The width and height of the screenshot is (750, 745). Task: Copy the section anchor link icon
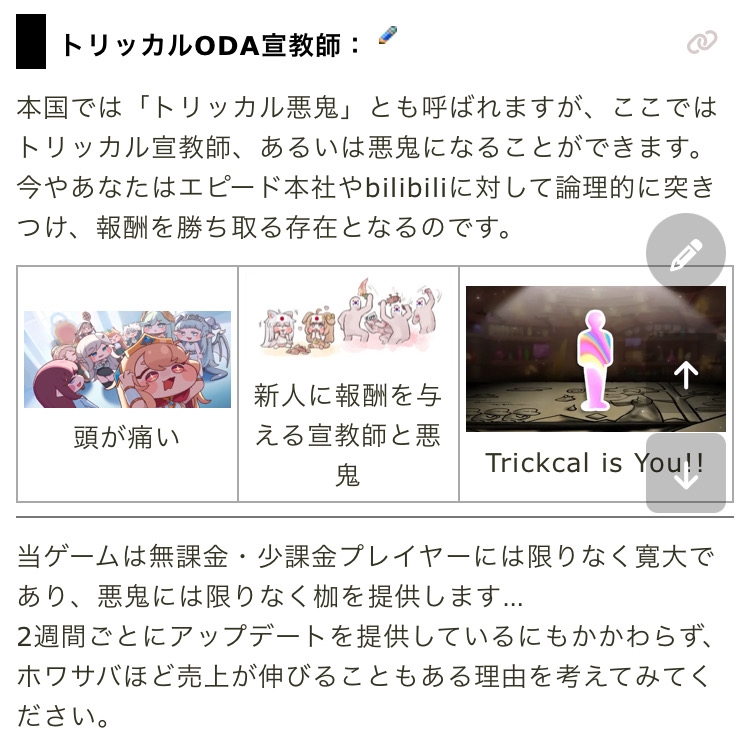[702, 42]
